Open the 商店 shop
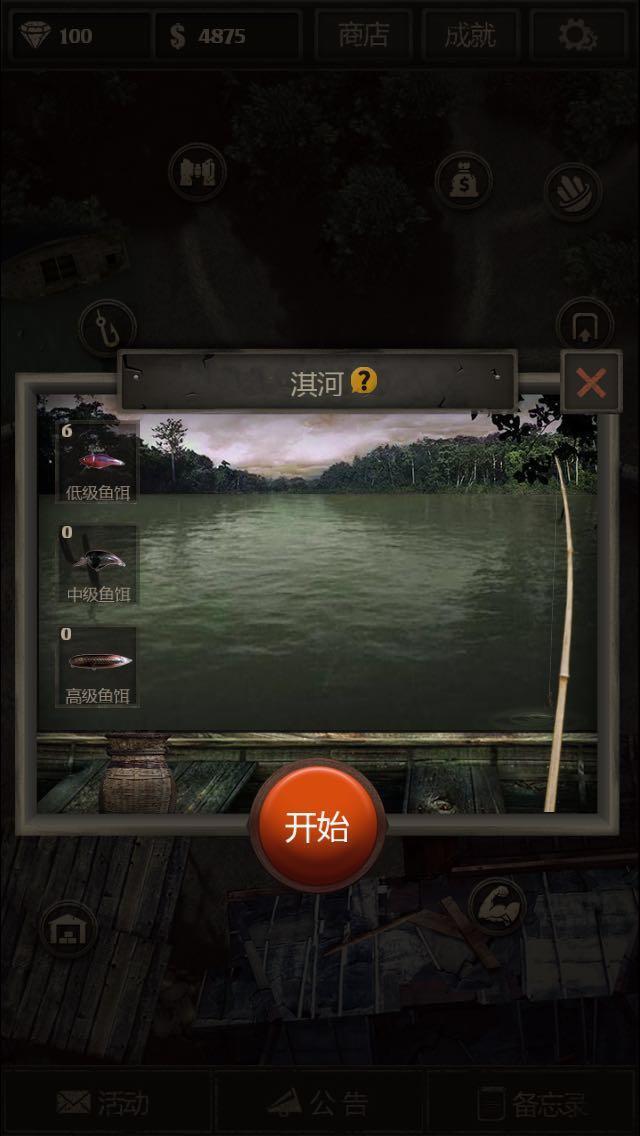Image resolution: width=640 pixels, height=1136 pixels. point(364,35)
